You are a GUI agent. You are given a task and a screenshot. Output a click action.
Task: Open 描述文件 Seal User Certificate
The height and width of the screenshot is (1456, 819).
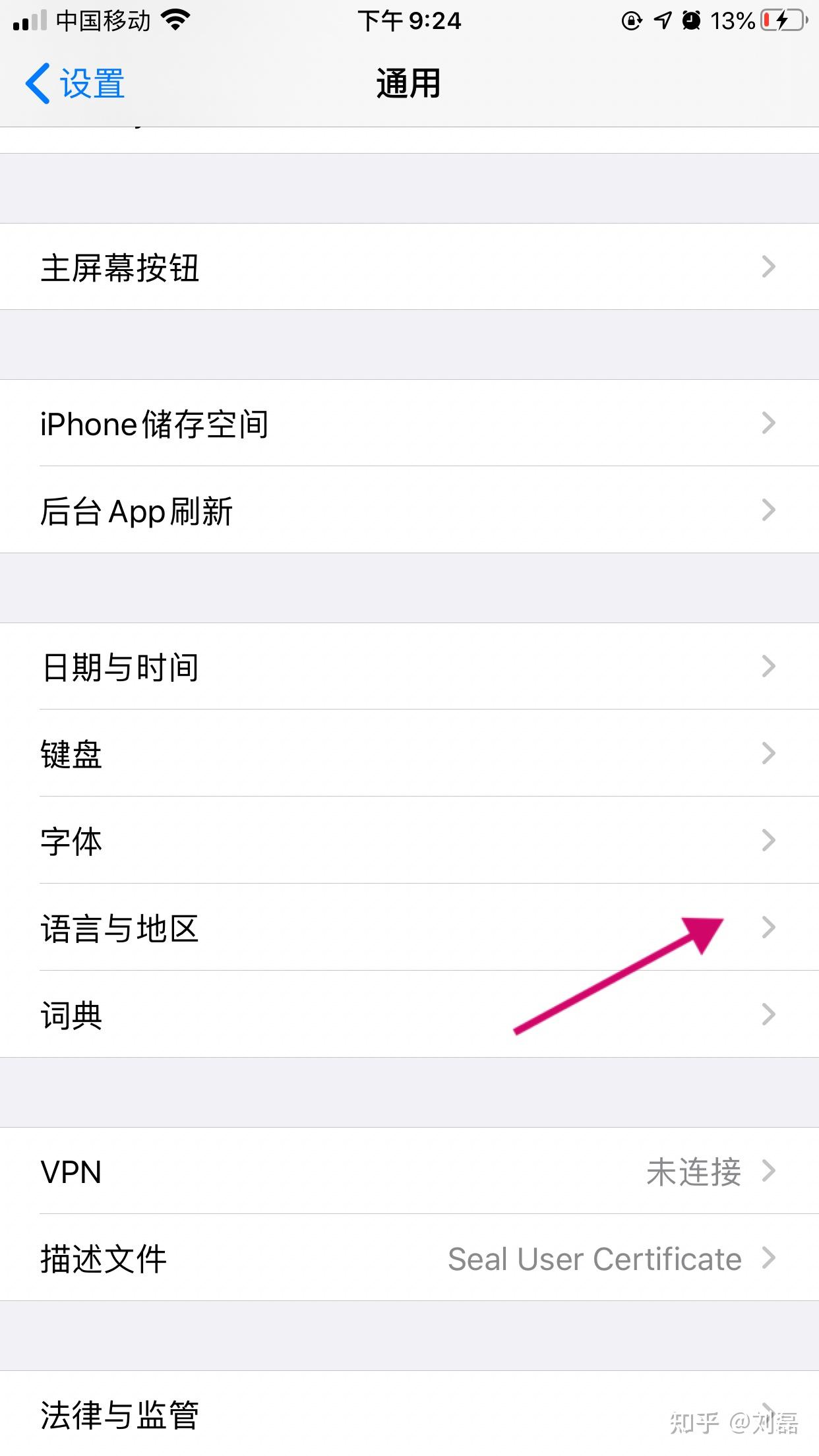(x=409, y=1258)
